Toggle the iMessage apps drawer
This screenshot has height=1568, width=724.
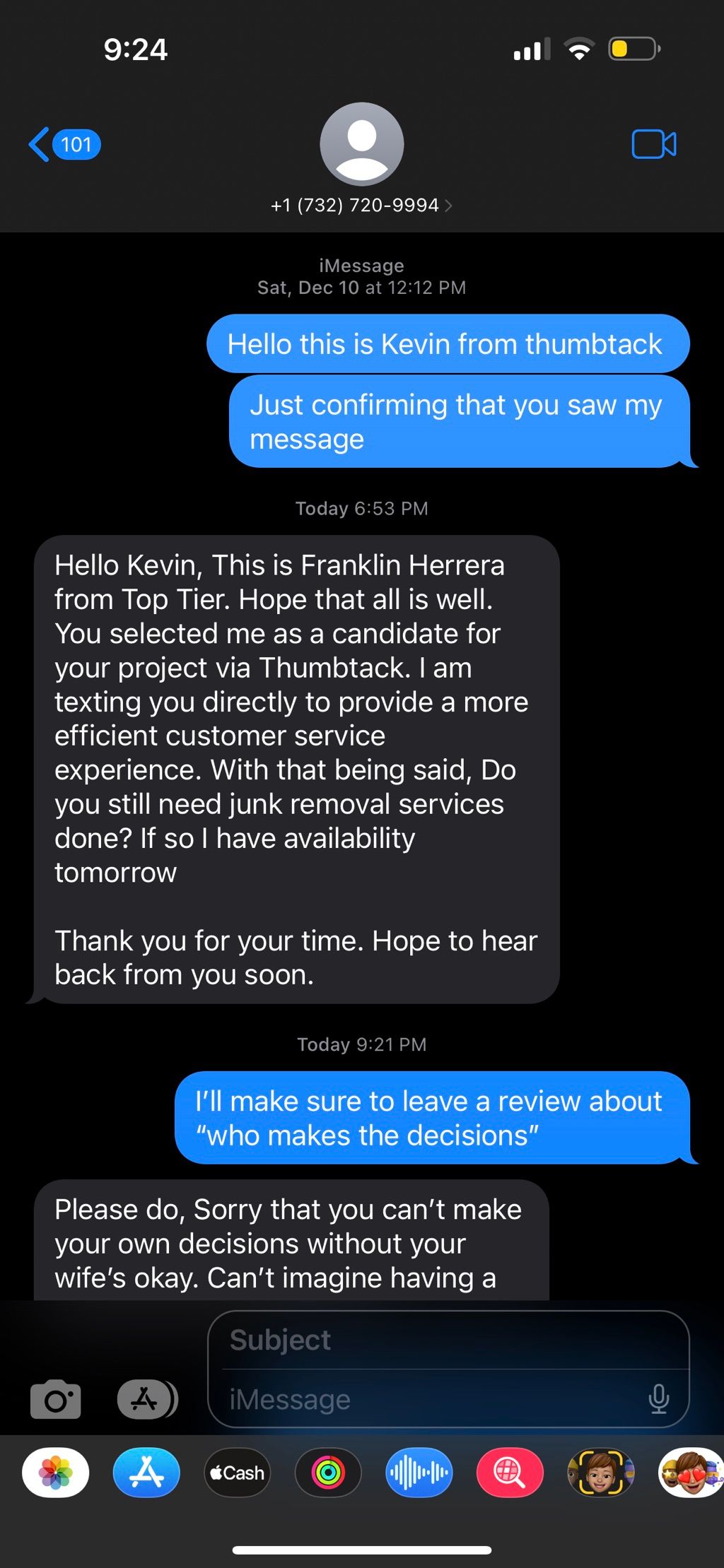tap(147, 1399)
